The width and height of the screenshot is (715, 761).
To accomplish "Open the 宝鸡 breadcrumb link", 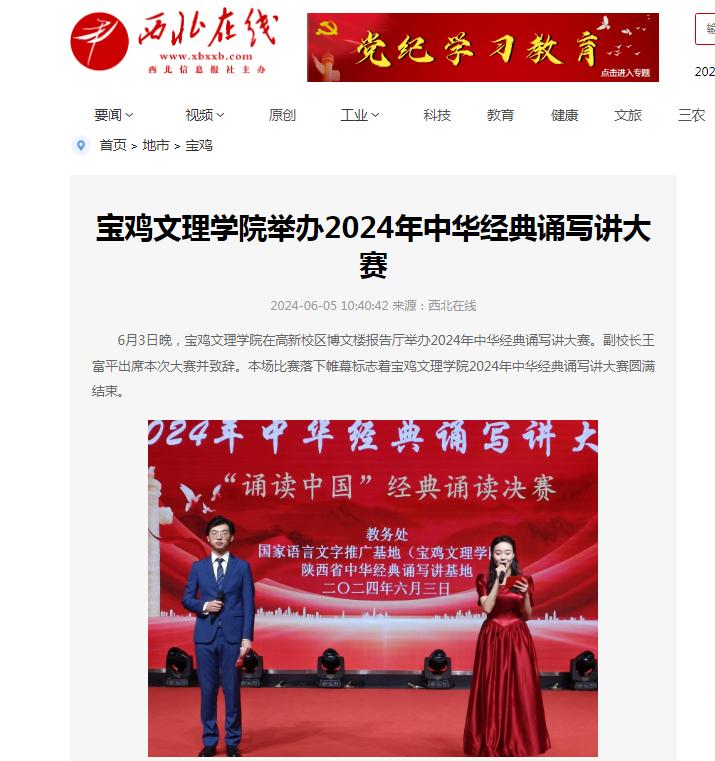I will click(x=199, y=145).
